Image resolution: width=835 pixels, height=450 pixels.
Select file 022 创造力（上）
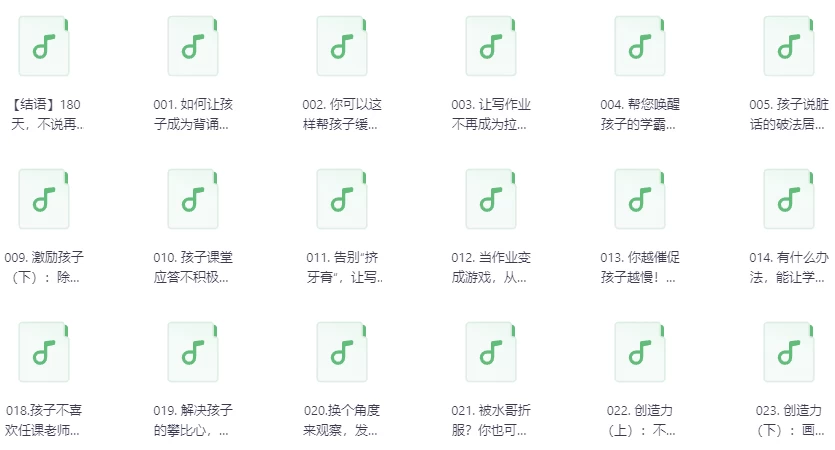point(640,353)
